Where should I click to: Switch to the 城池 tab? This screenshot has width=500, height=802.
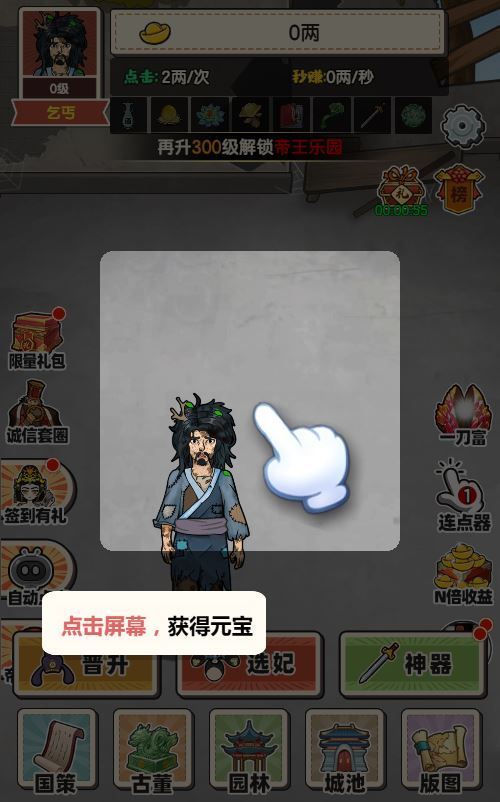click(x=345, y=751)
